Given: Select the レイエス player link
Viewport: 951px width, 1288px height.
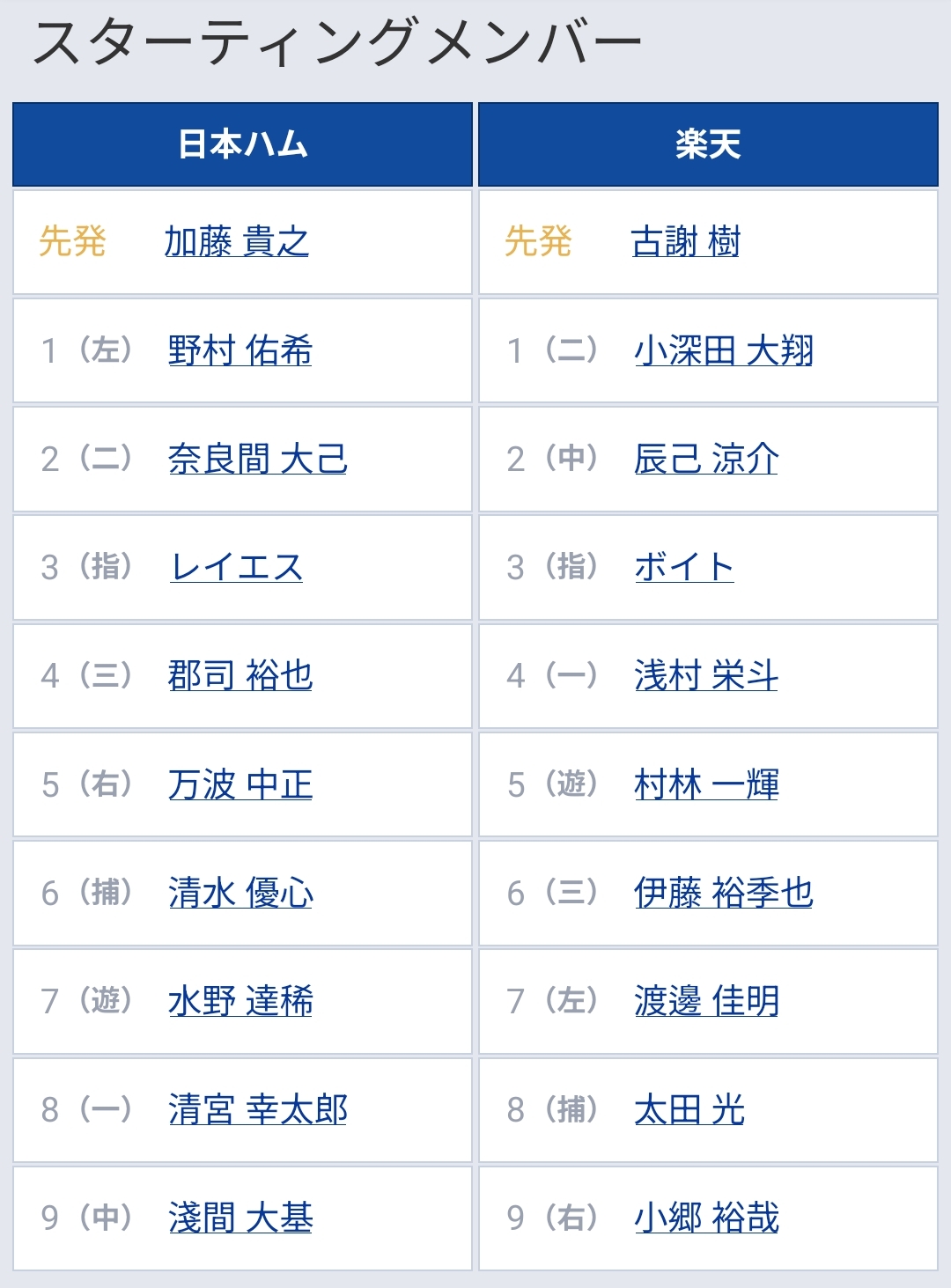Looking at the screenshot, I should [237, 567].
